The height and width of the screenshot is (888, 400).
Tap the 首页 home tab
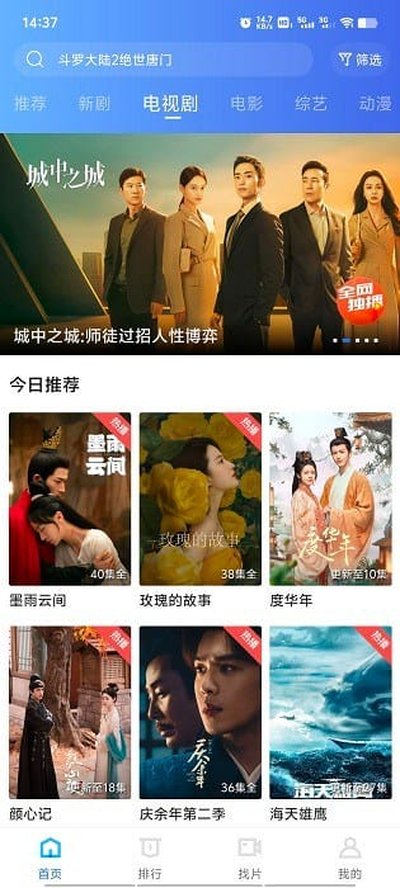50,858
